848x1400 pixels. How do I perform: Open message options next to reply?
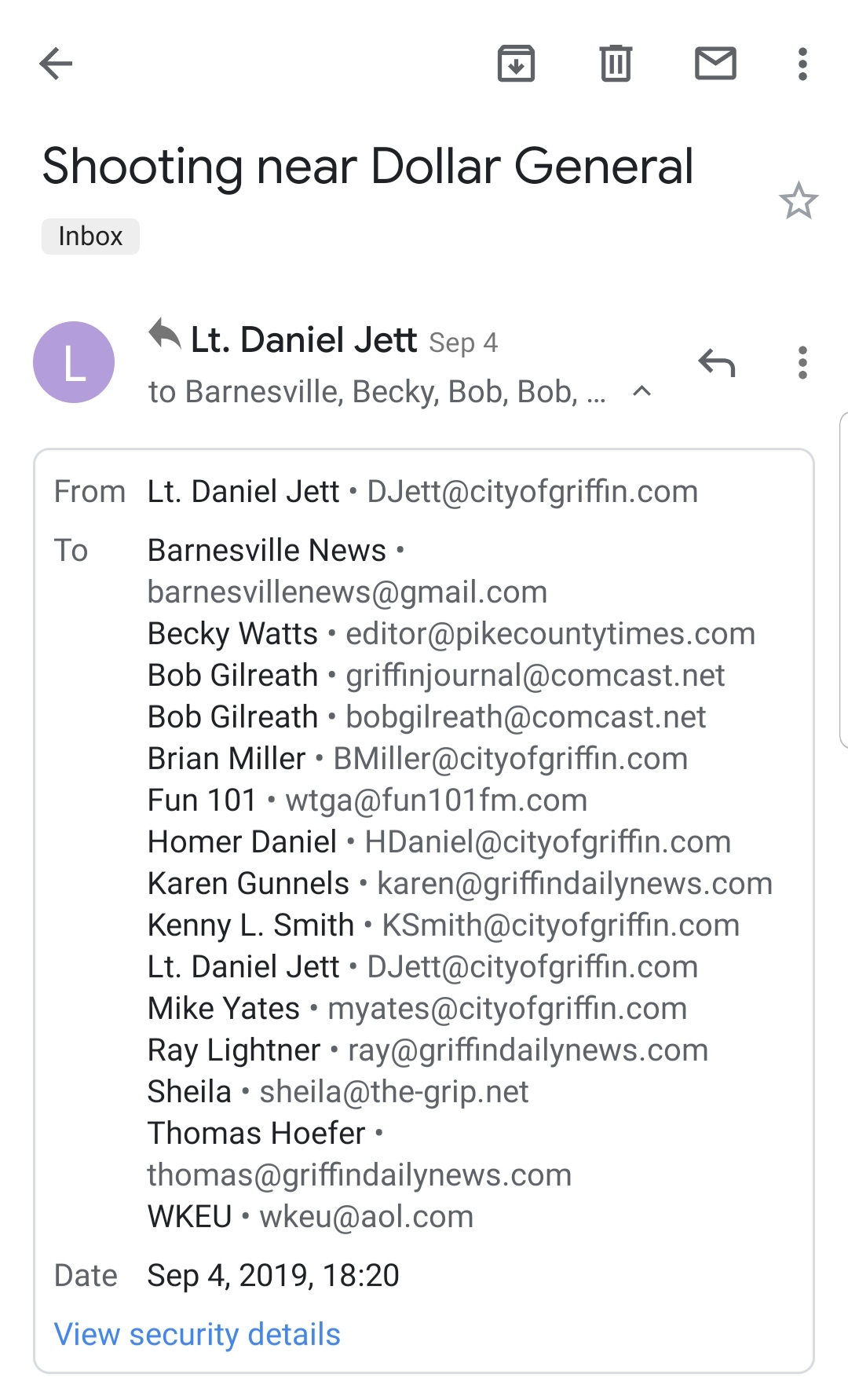802,363
